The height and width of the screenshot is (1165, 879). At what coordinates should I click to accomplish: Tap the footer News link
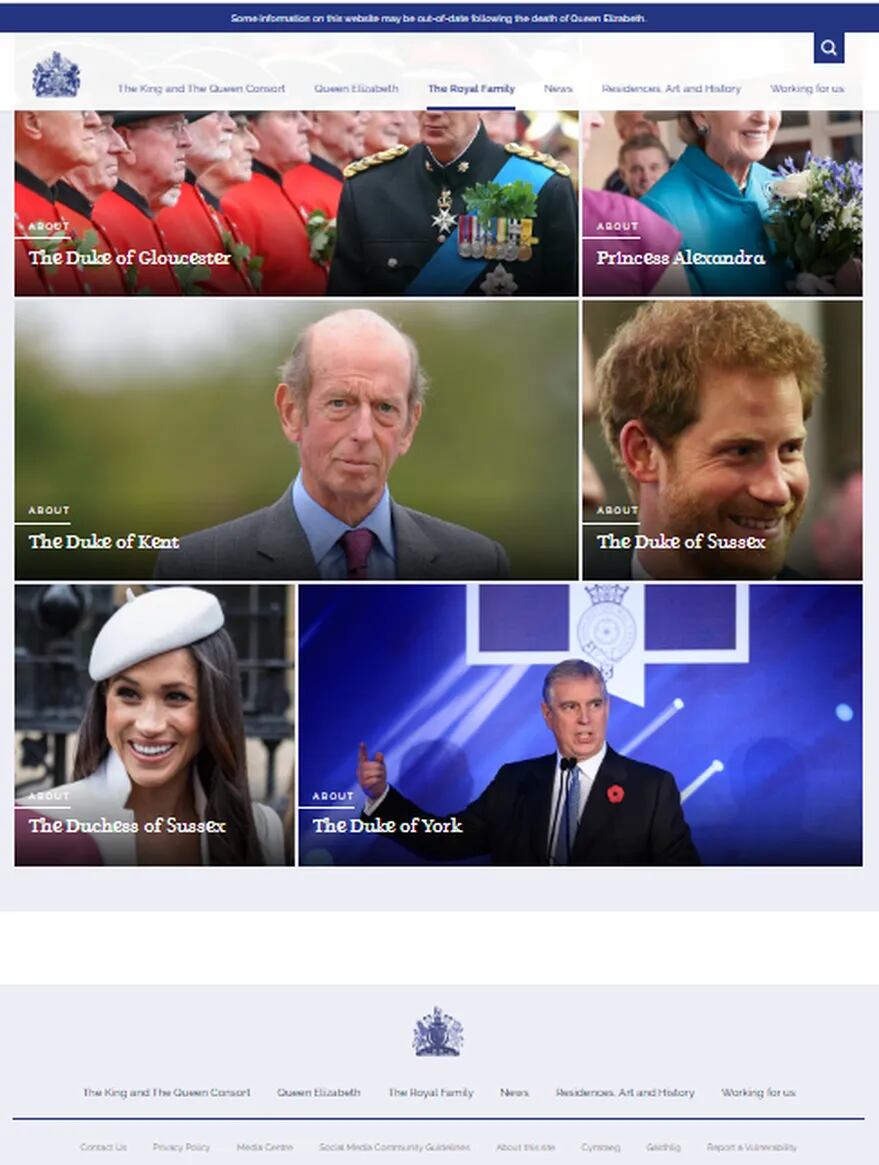tap(514, 1093)
